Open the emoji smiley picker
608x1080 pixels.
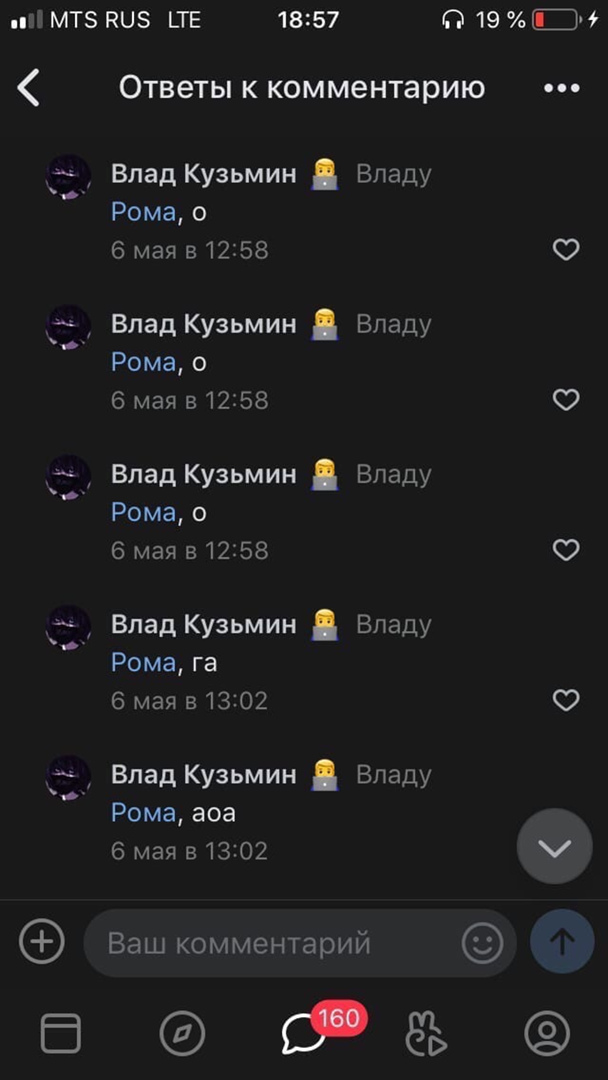click(482, 943)
